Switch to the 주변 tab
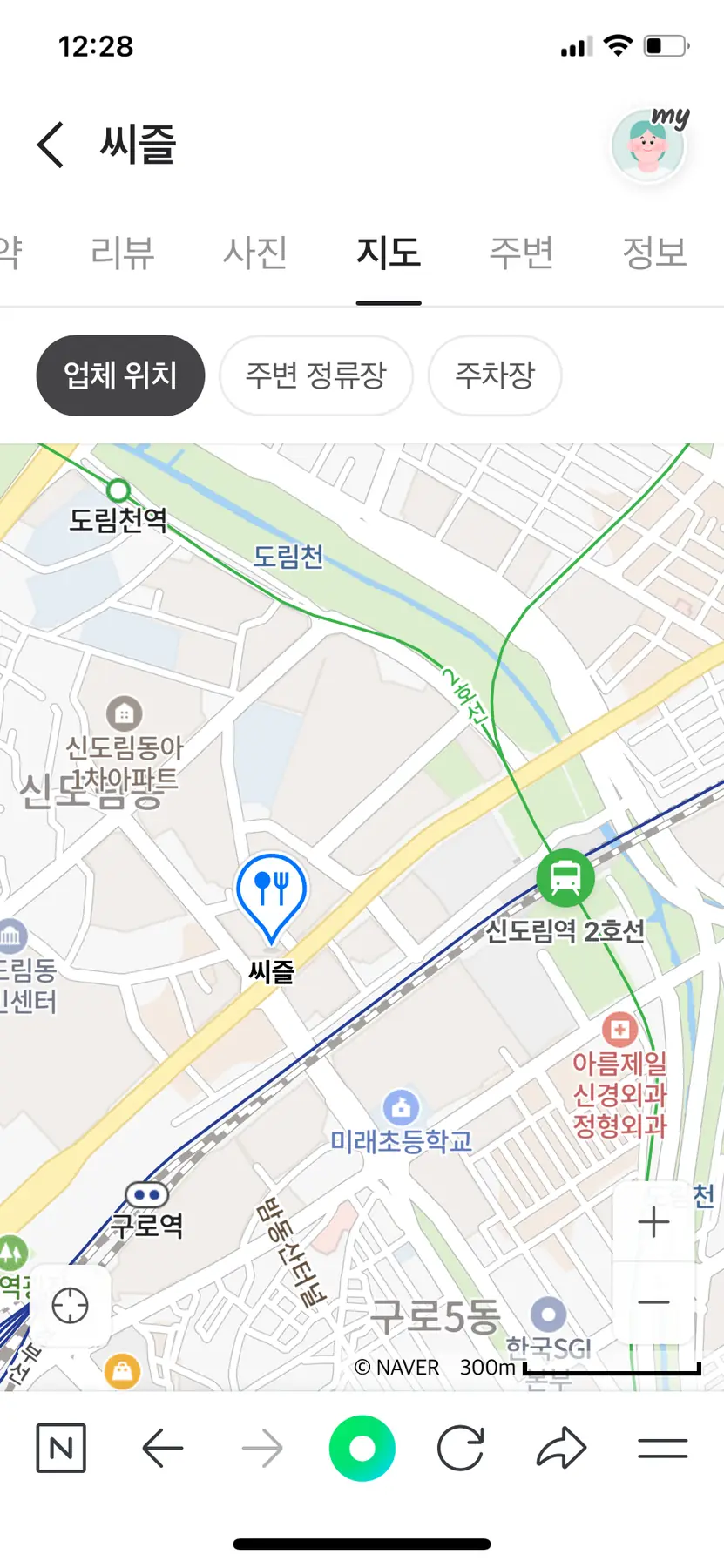The width and height of the screenshot is (724, 1568). [x=521, y=253]
